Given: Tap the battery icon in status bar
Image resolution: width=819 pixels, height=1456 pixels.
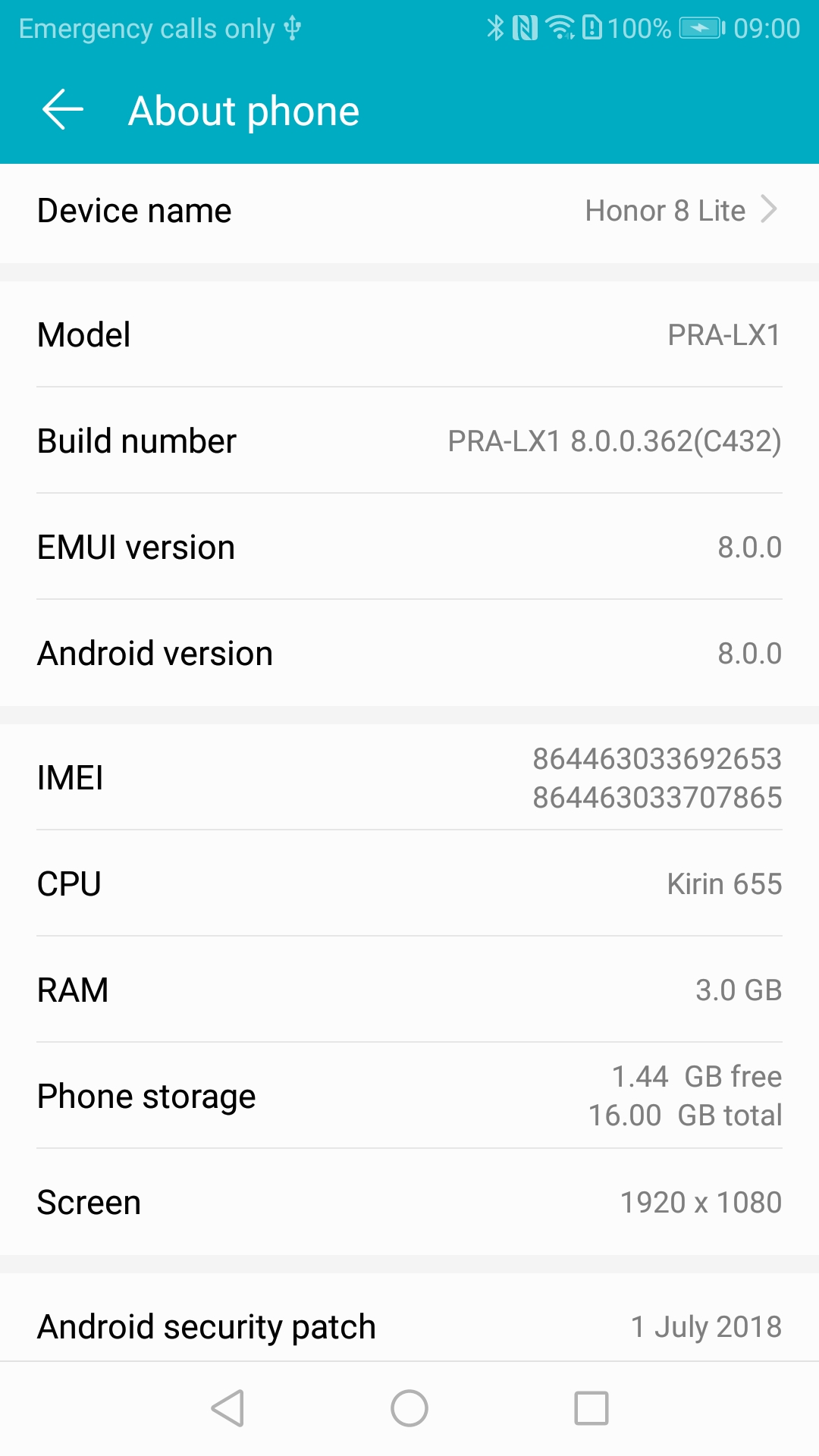Looking at the screenshot, I should point(698,27).
